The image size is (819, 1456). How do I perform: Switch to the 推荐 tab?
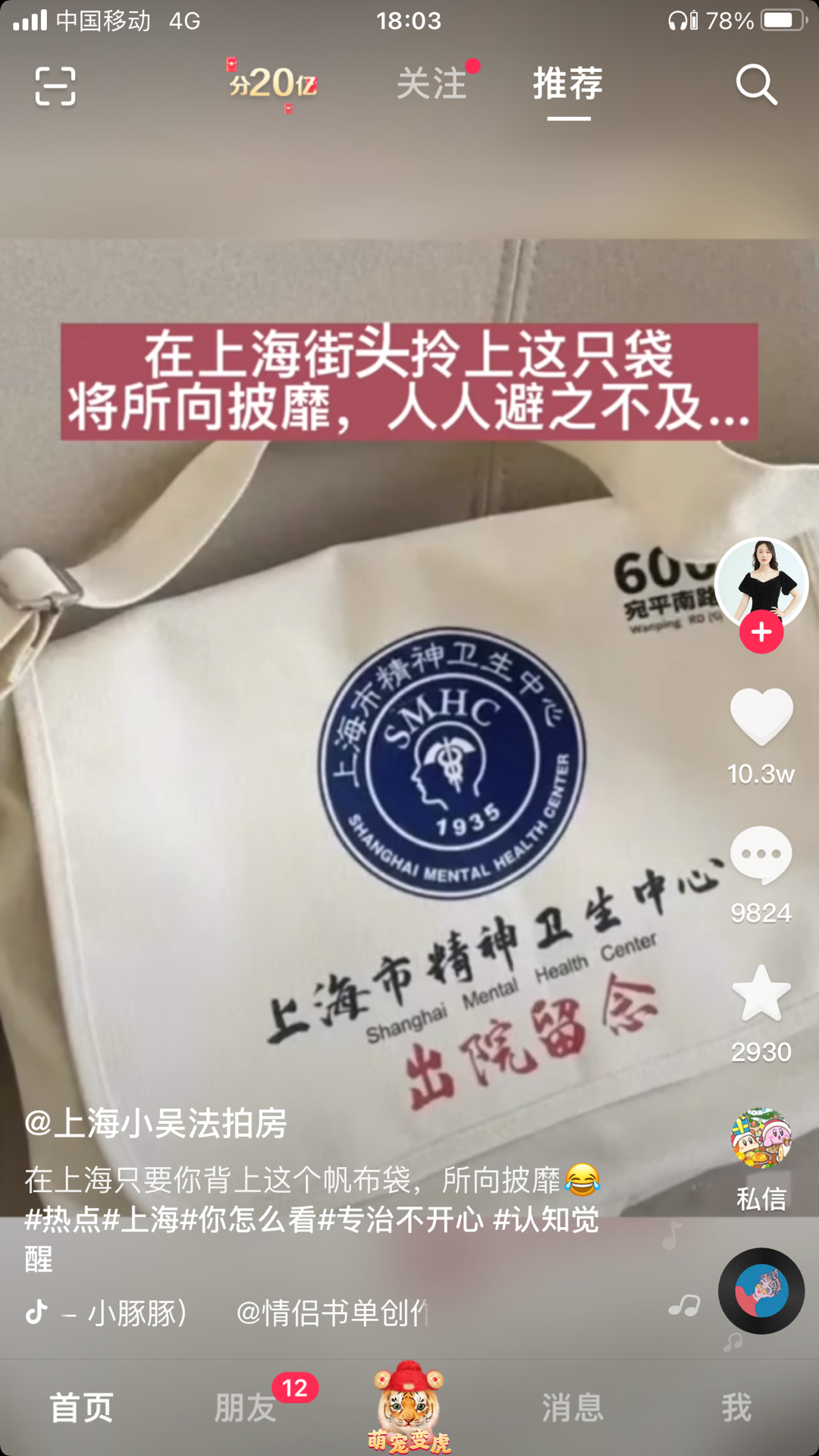coord(568,83)
